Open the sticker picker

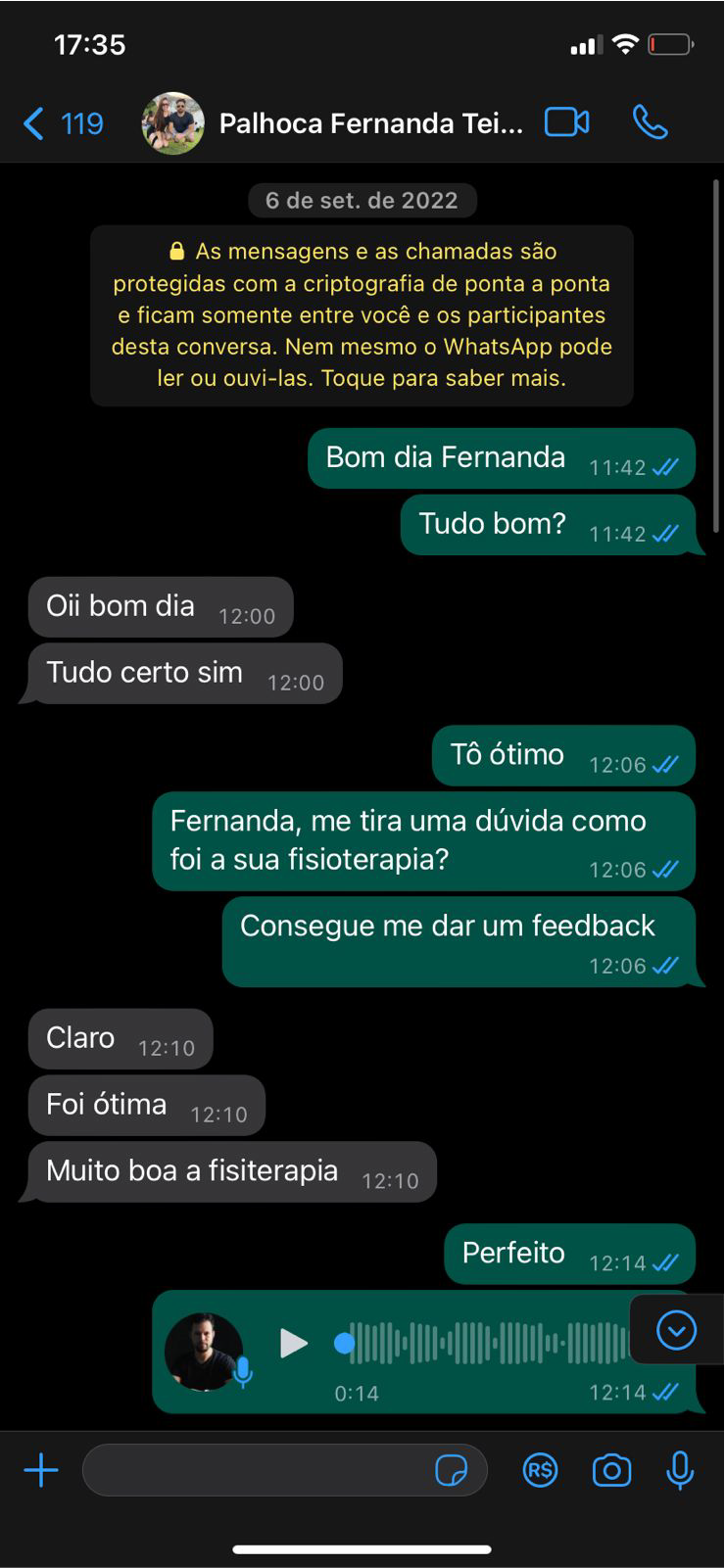click(451, 1470)
